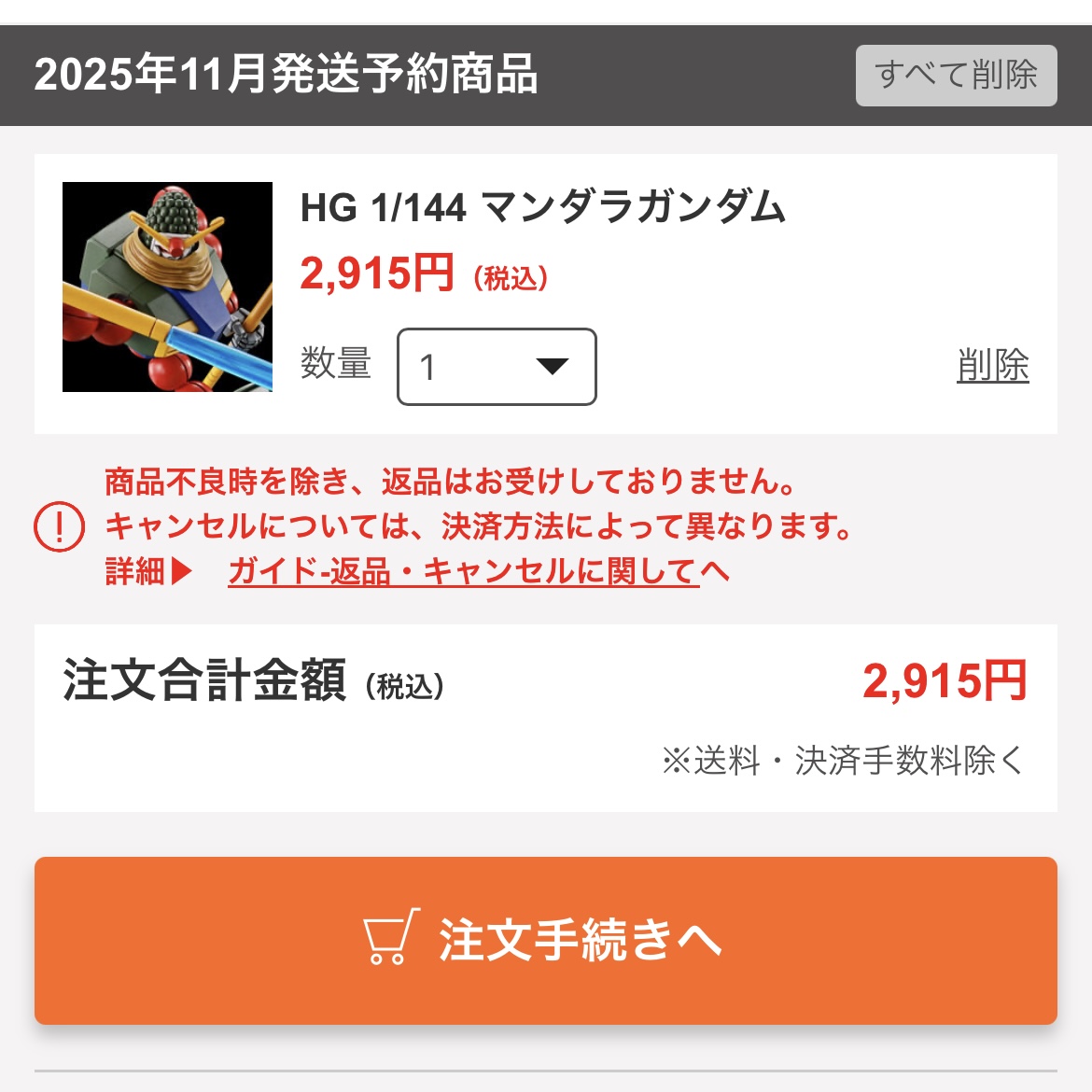Proceed with 注文手続きへ button
This screenshot has height=1092, width=1092.
point(546,940)
